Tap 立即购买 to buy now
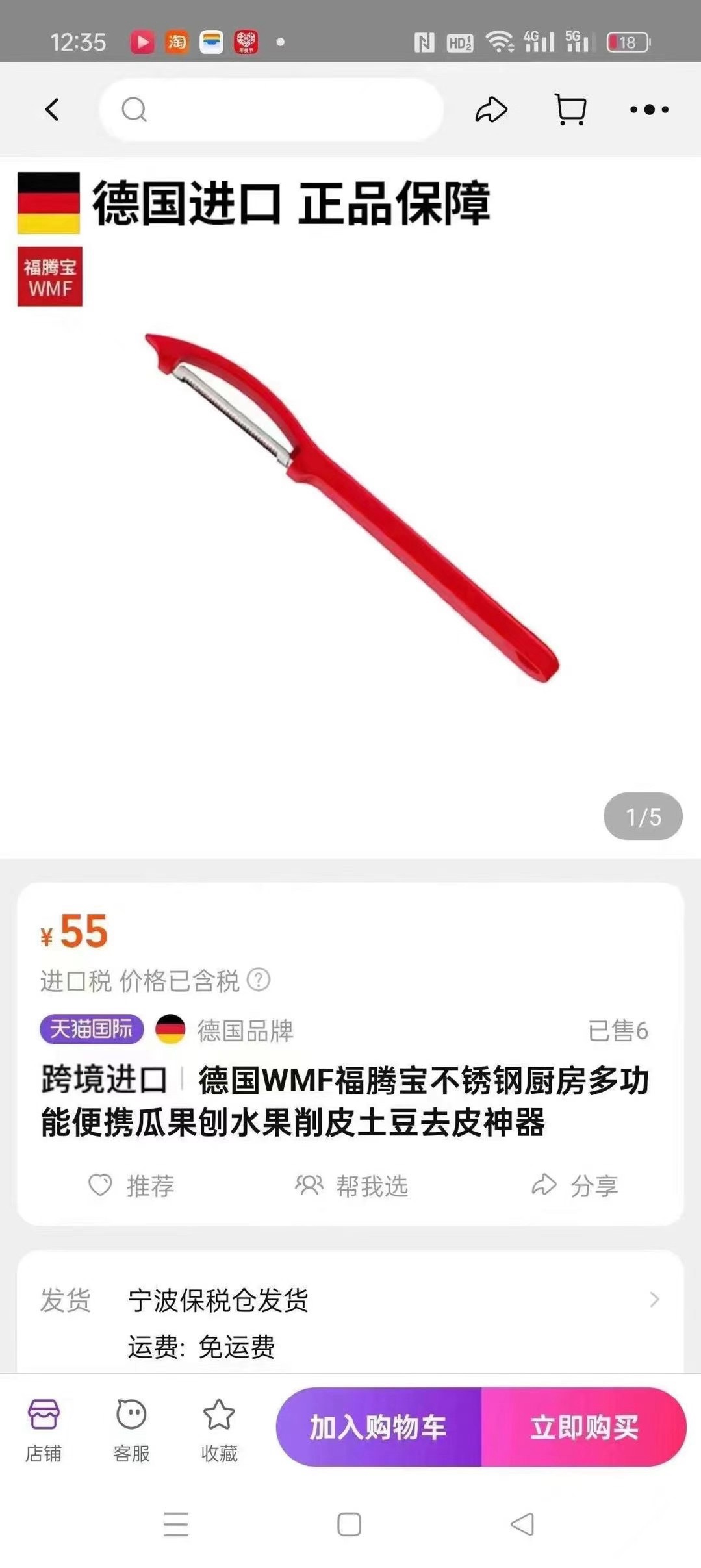Screen dimensions: 701x1568 583,1427
